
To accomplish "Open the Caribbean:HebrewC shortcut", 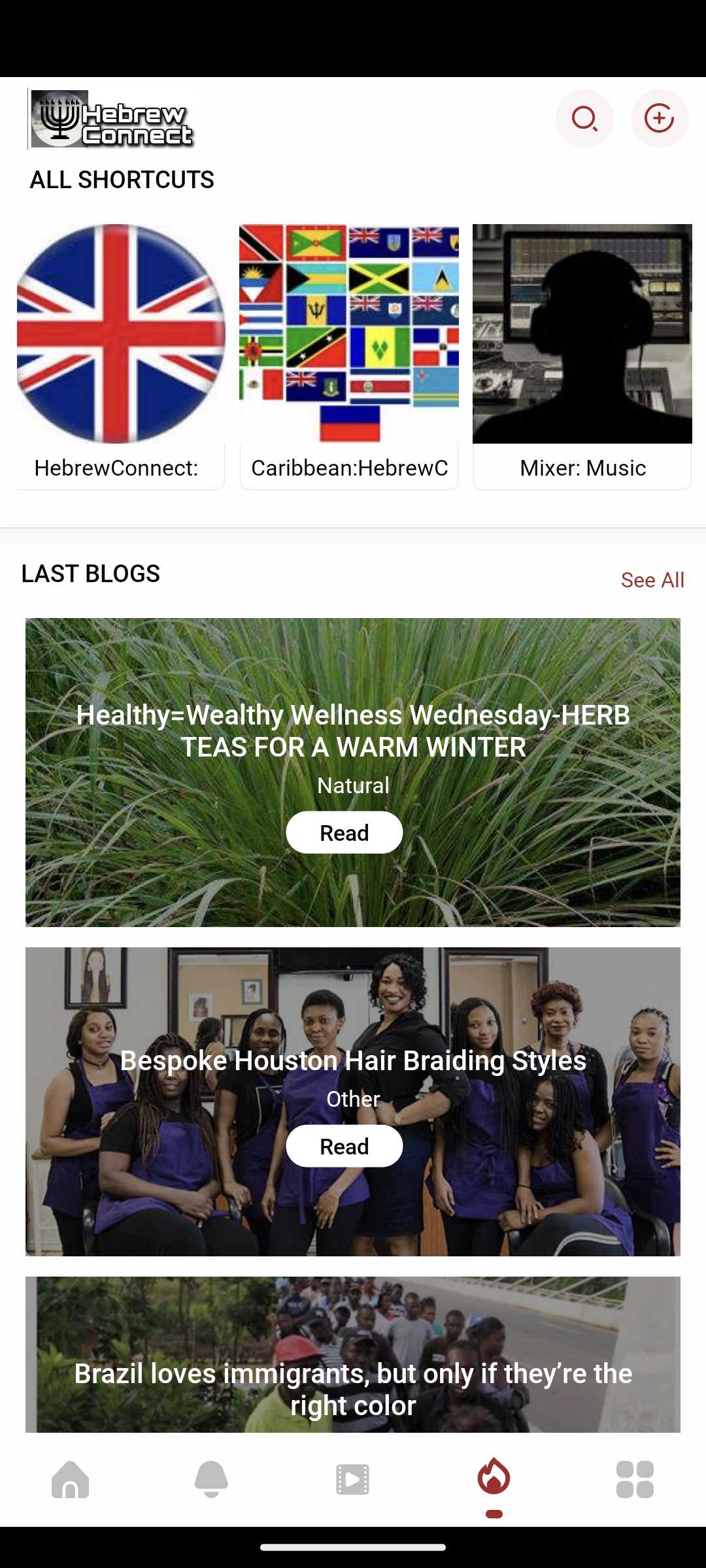I will coord(349,356).
